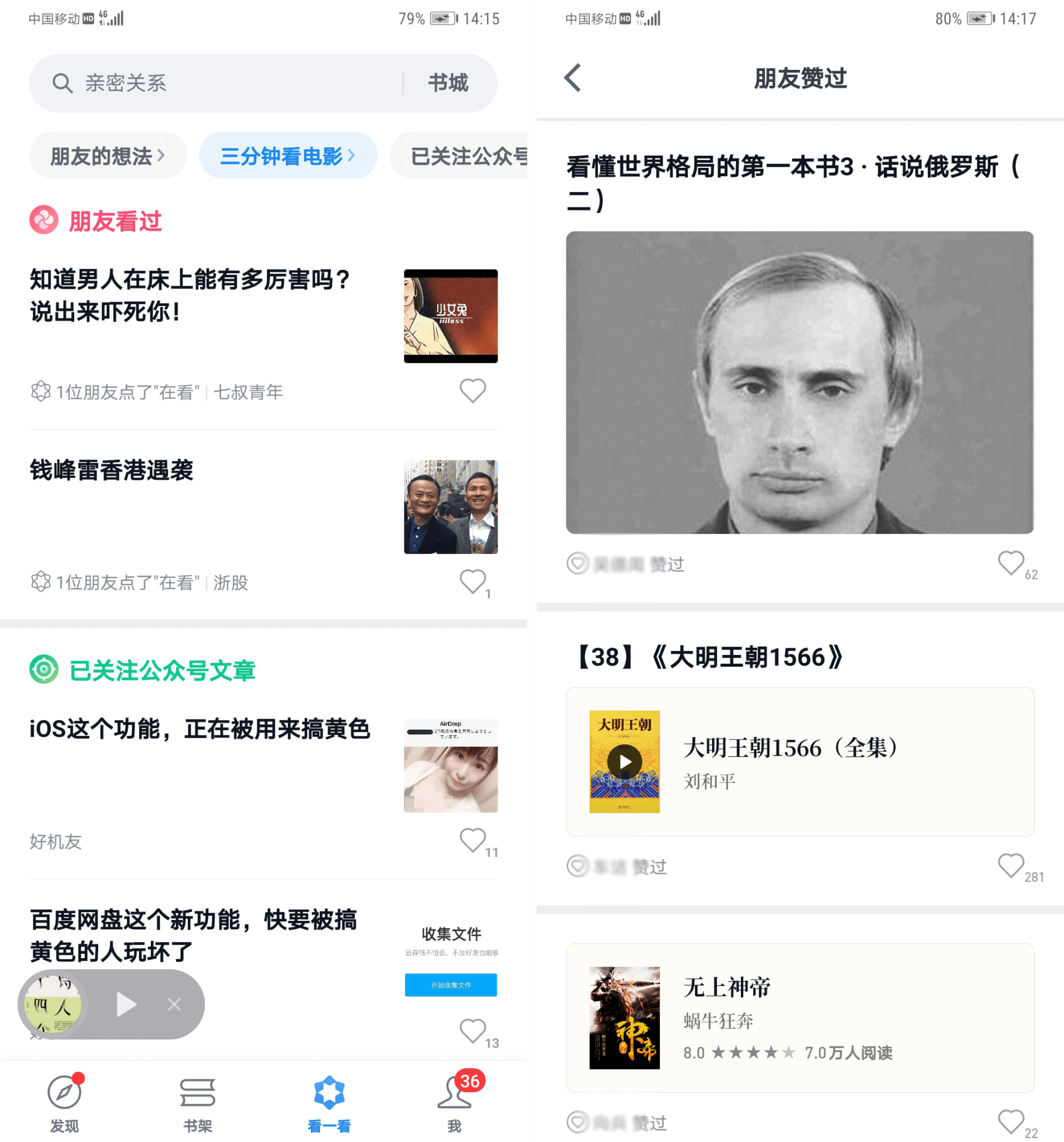Go back from 朋友赞过 page
Image resolution: width=1064 pixels, height=1142 pixels.
coord(573,78)
